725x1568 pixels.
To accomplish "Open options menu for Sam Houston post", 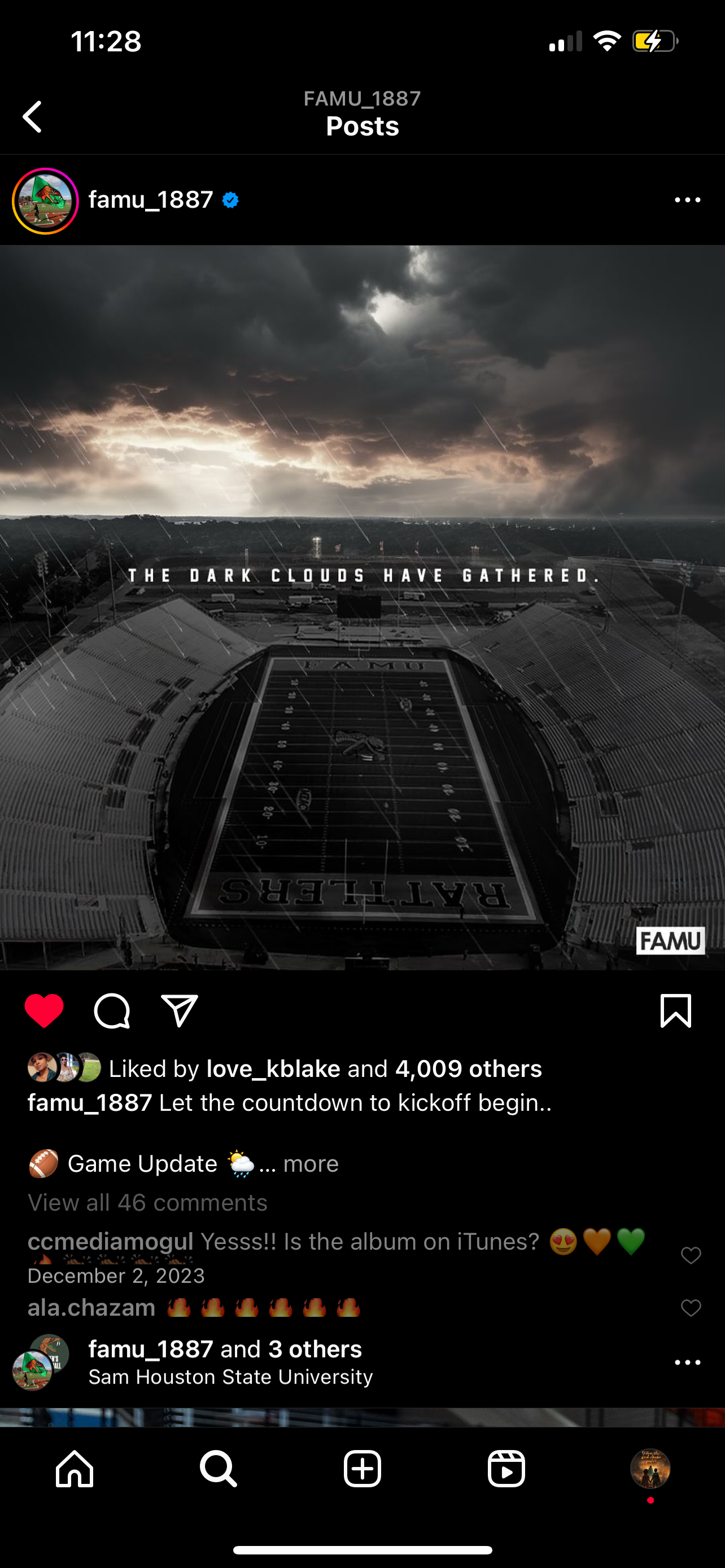I will 687,1362.
